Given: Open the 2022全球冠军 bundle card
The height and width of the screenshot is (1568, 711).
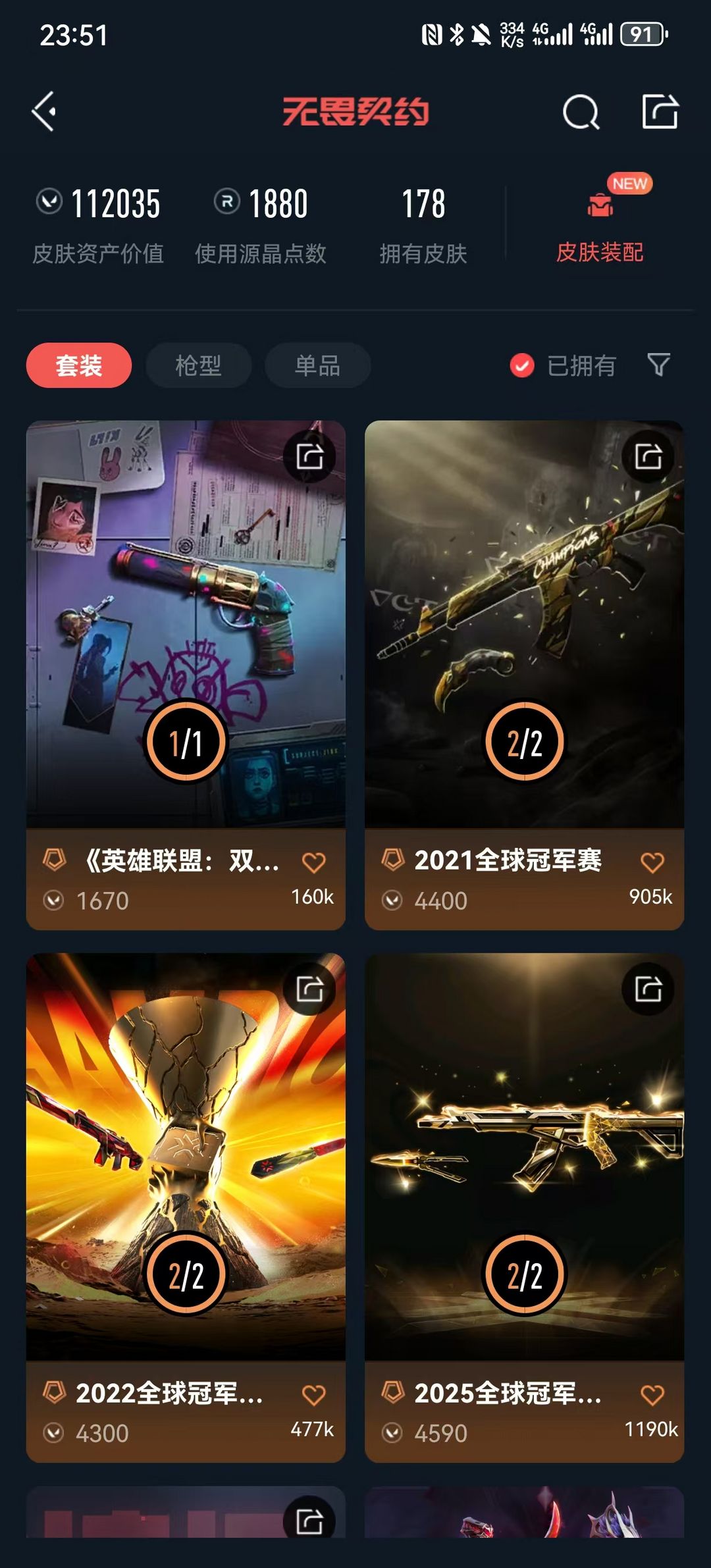Looking at the screenshot, I should click(186, 1159).
